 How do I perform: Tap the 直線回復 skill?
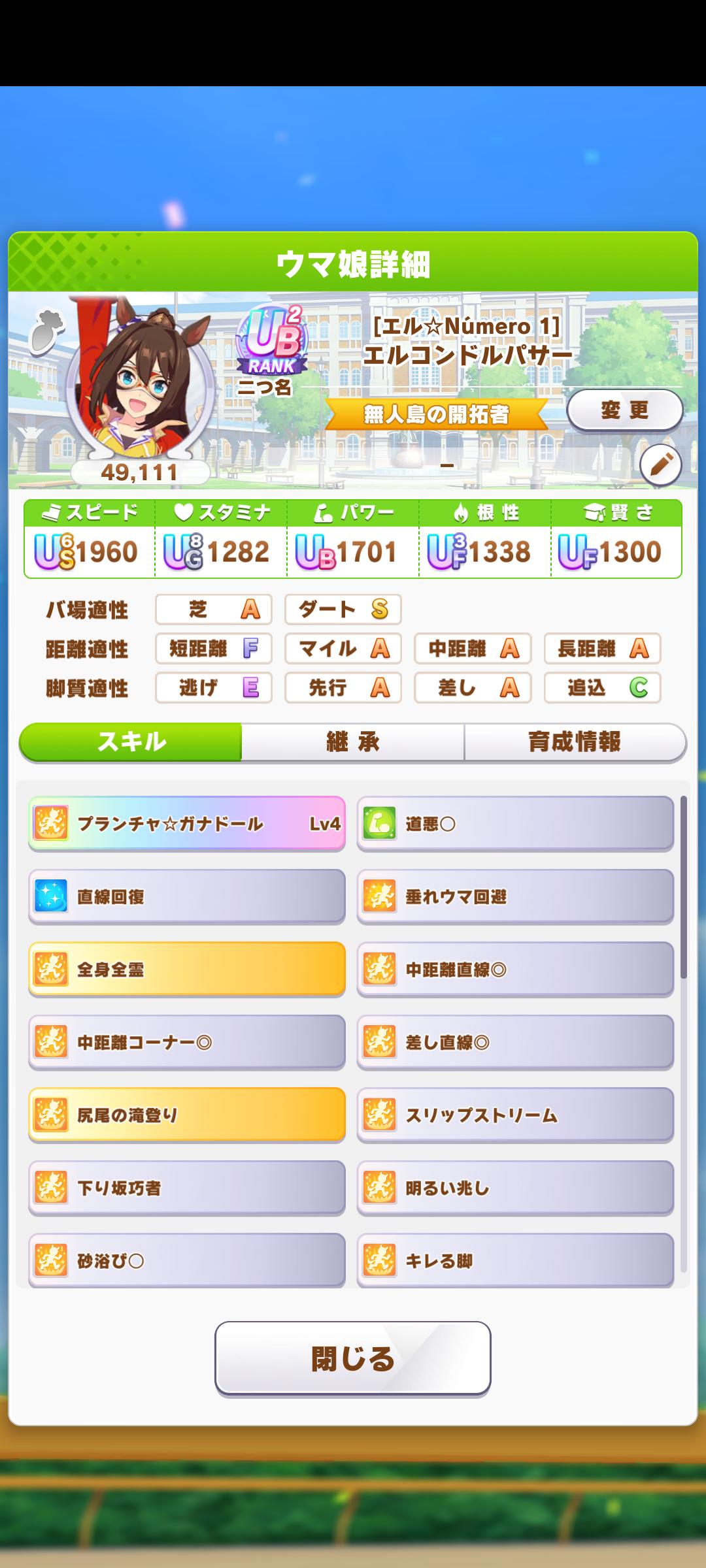click(x=187, y=896)
